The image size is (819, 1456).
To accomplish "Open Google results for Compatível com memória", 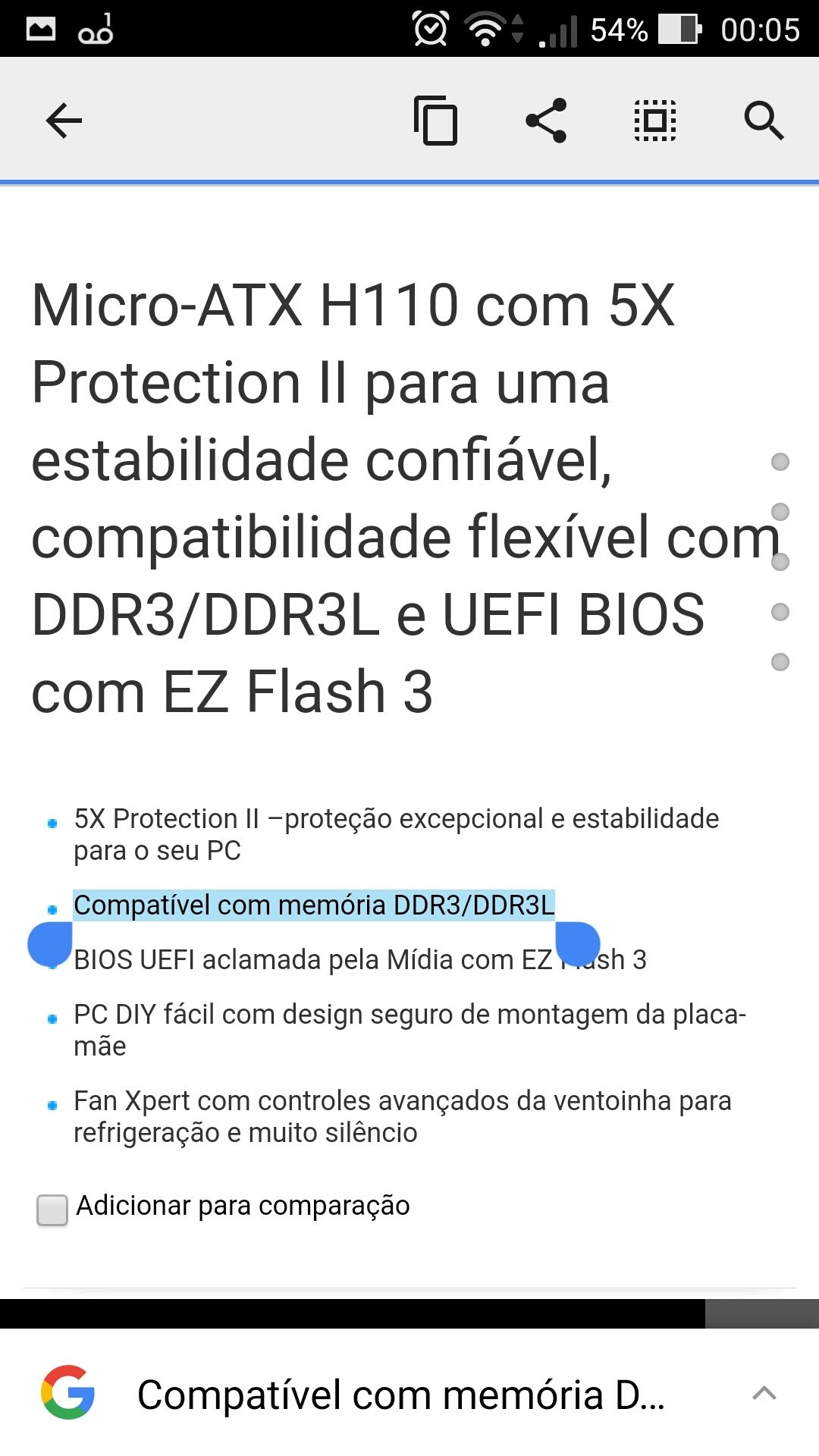I will point(400,1395).
